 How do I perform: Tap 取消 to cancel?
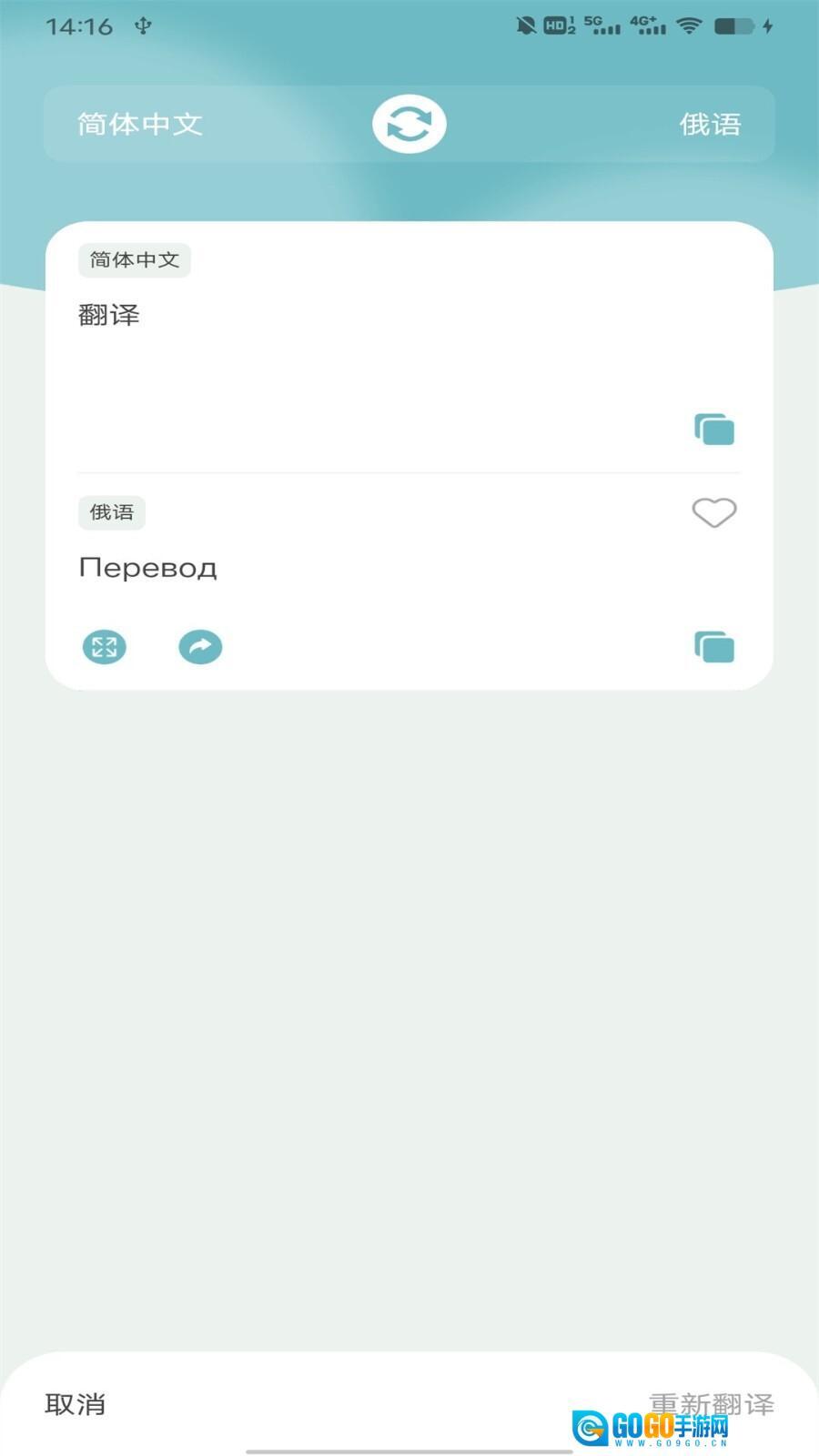point(76,1404)
